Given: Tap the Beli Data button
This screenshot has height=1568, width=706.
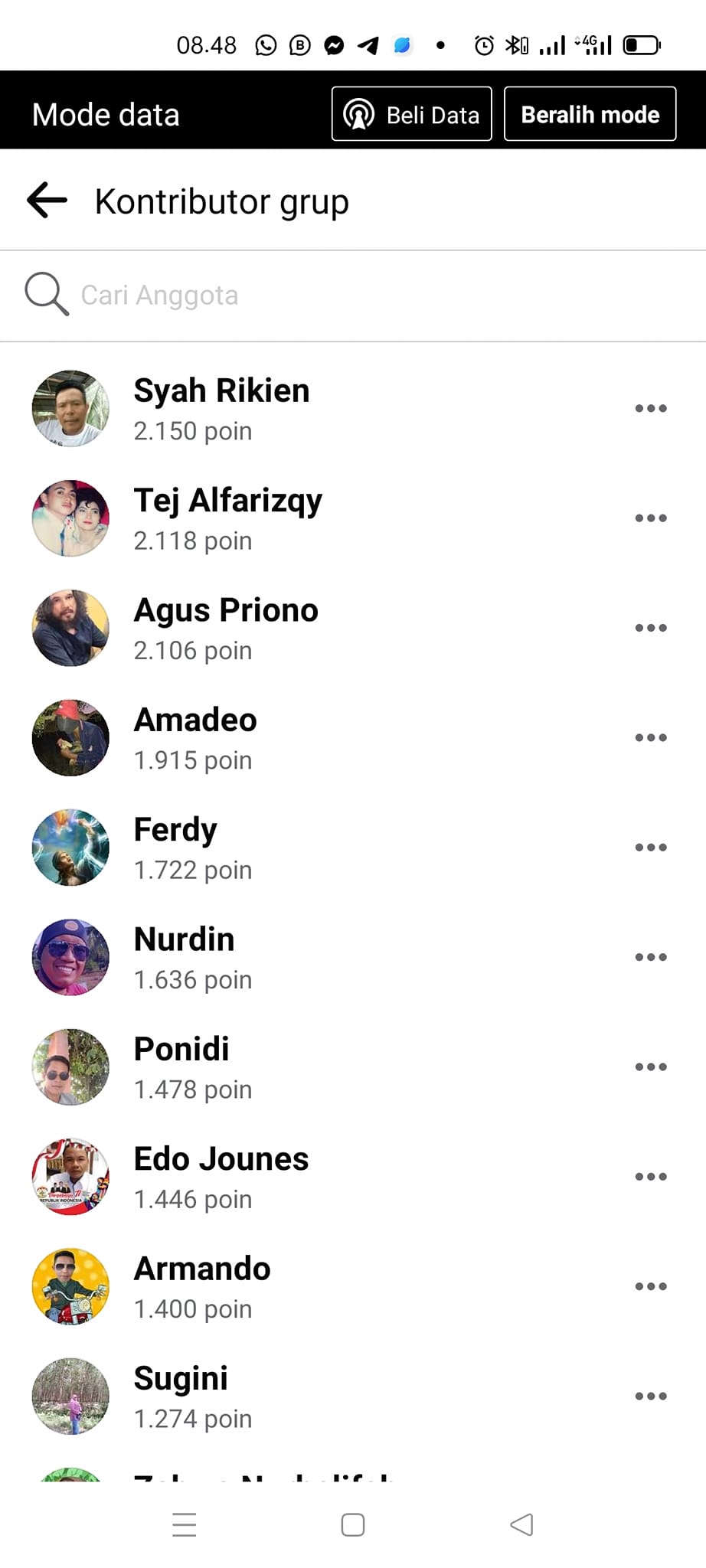Looking at the screenshot, I should click(x=411, y=114).
